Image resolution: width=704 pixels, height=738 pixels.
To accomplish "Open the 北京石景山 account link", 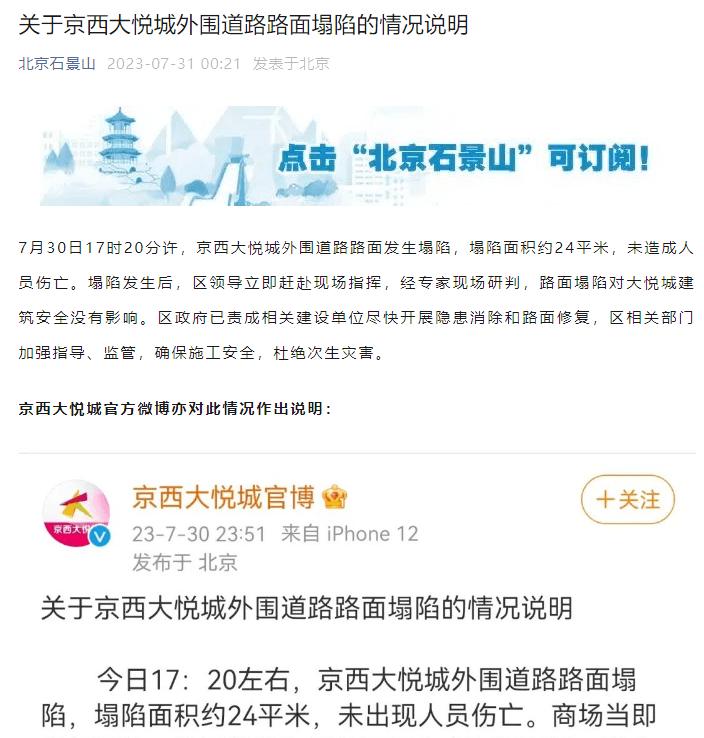I will pos(57,63).
